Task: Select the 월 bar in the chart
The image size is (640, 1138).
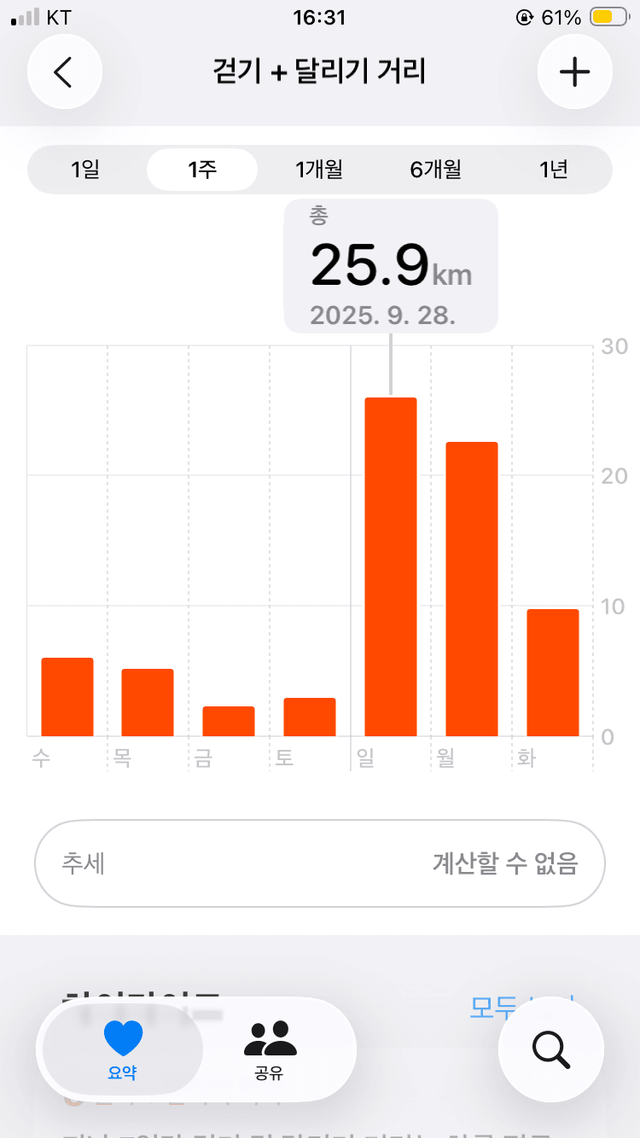Action: 472,589
